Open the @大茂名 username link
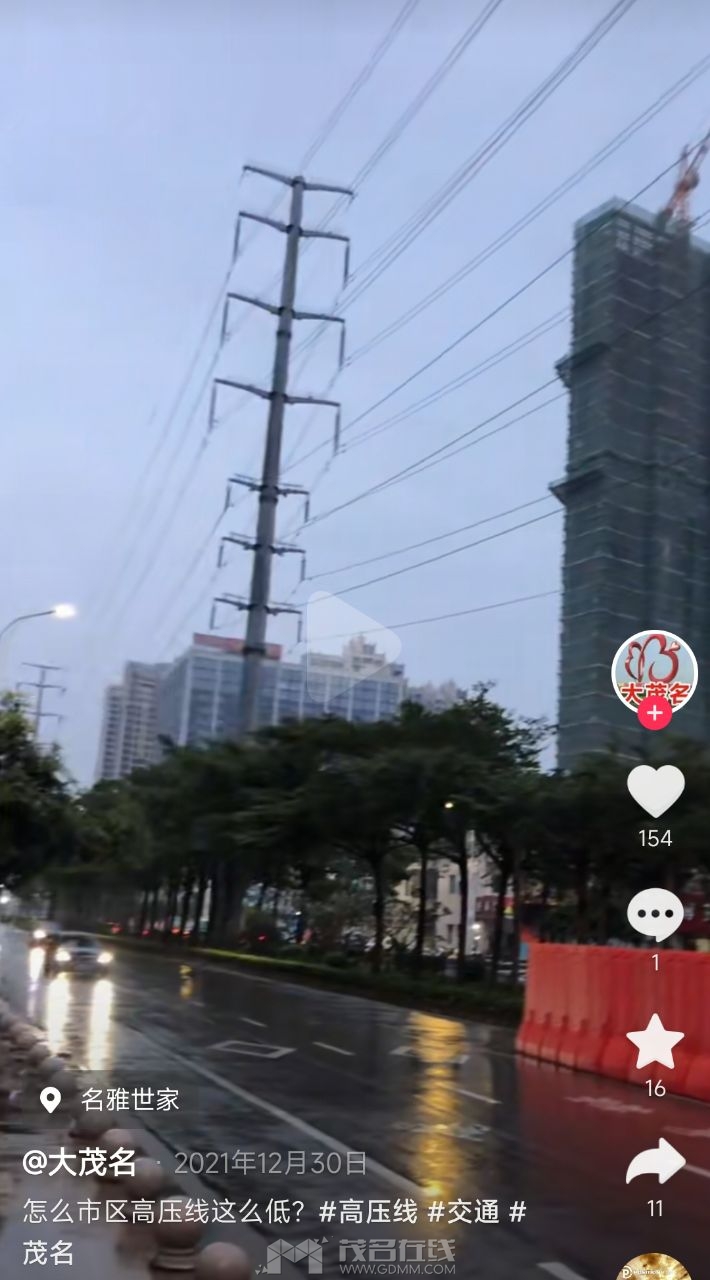This screenshot has width=710, height=1280. (x=80, y=1162)
